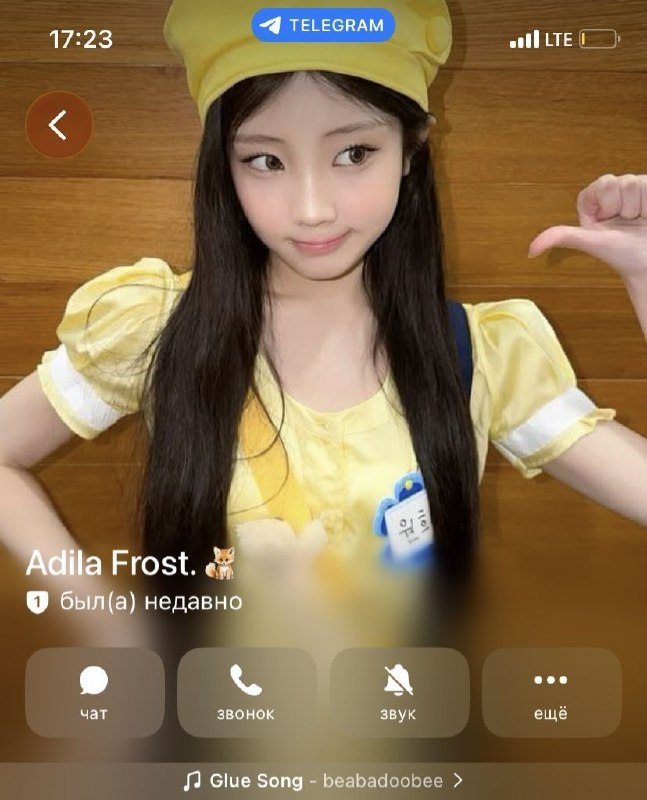Open more options via ещё
This screenshot has height=800, width=647.
click(552, 692)
